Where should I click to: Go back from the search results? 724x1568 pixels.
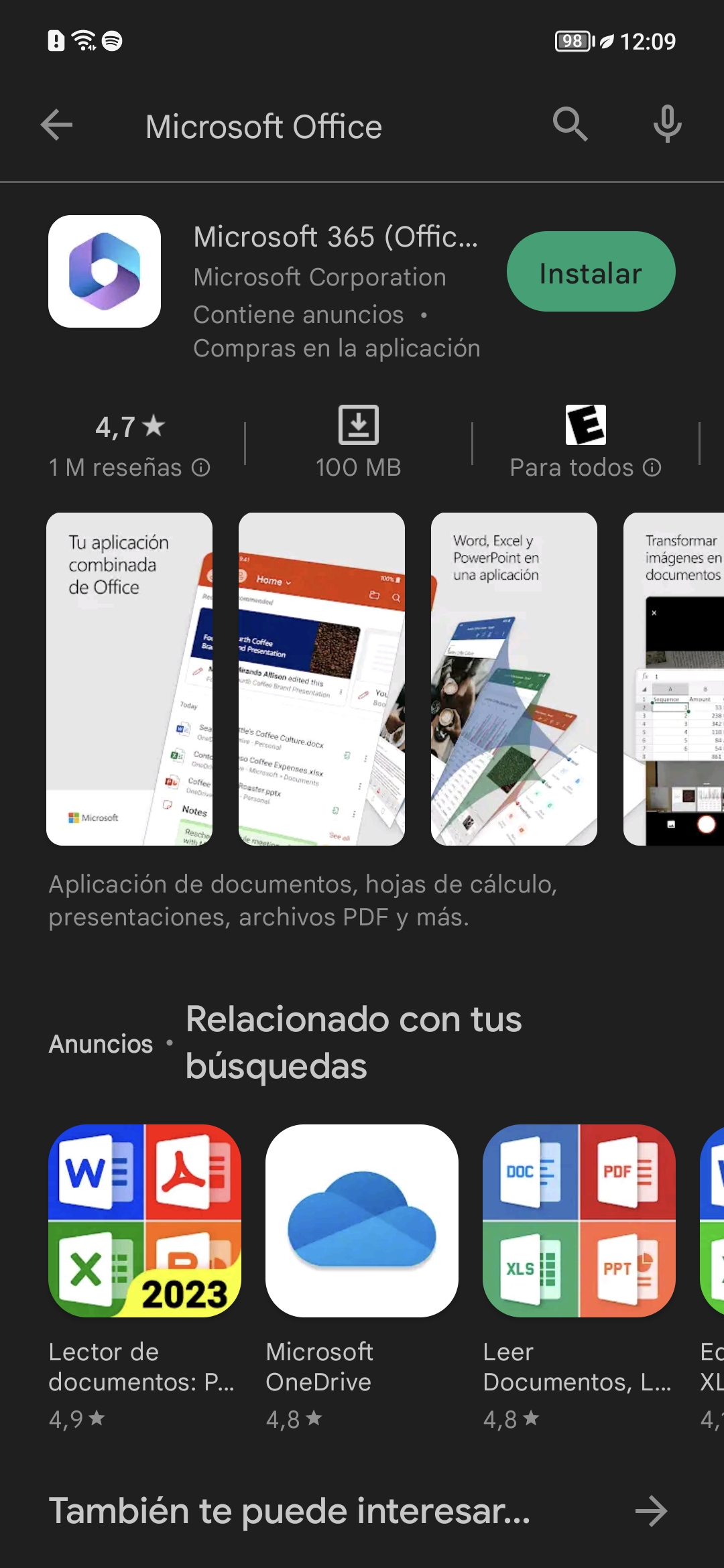57,125
